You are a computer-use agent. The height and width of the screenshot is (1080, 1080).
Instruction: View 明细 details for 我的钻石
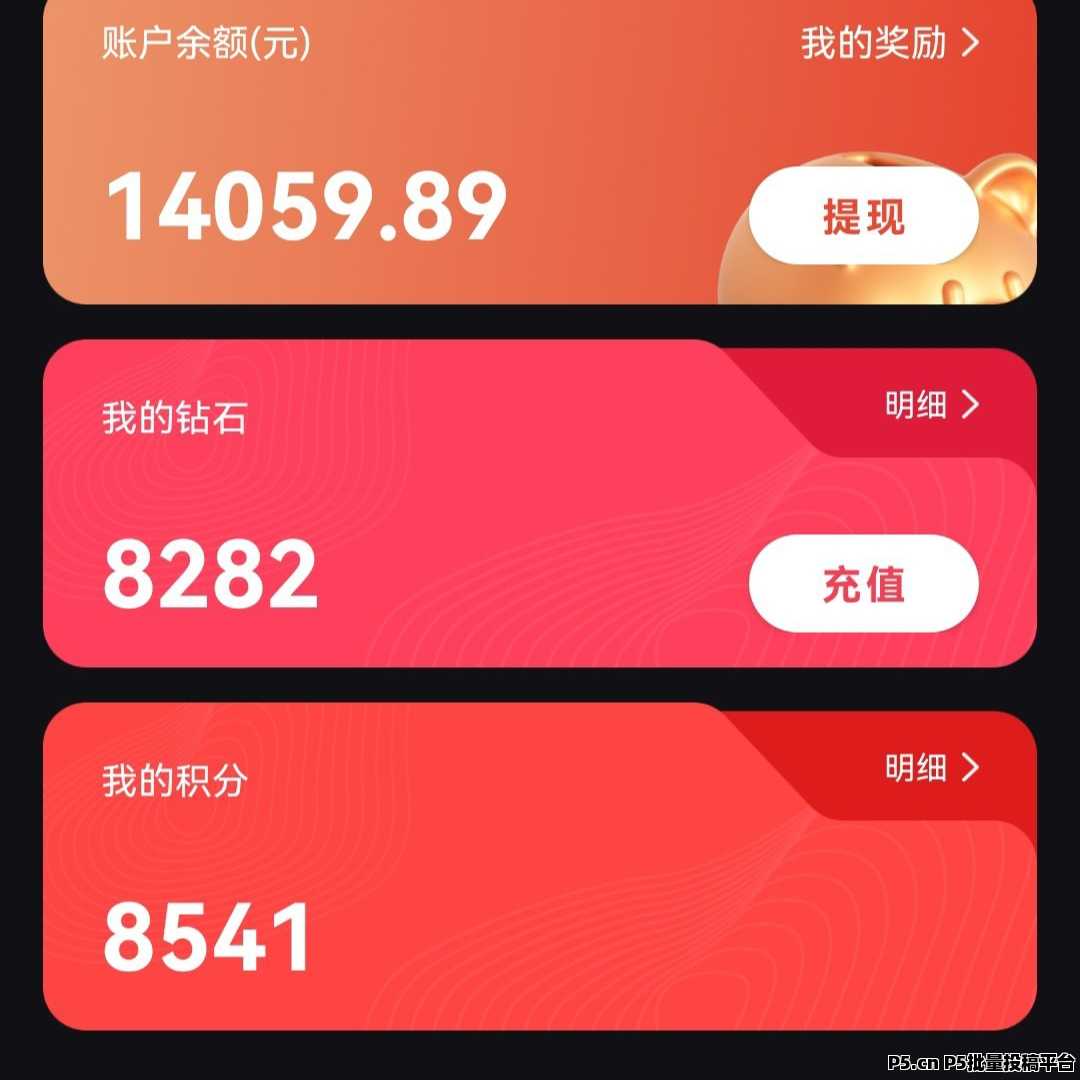[931, 405]
